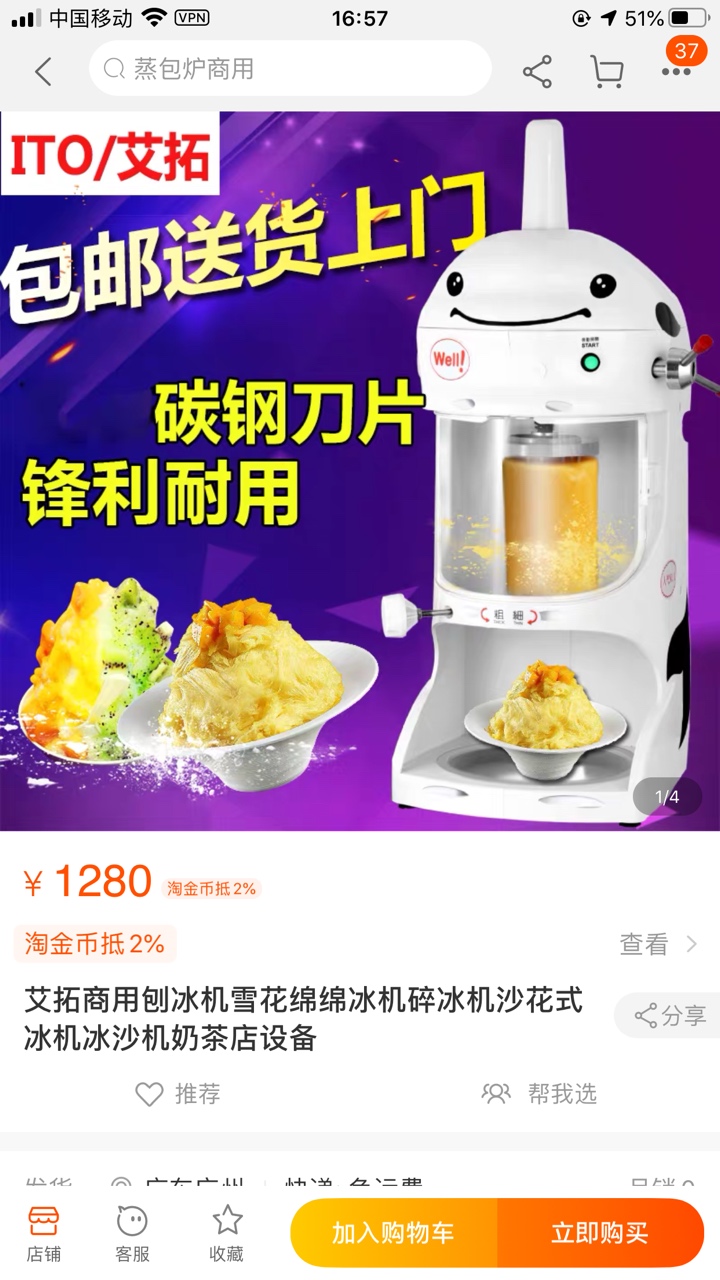This screenshot has height=1280, width=720.
Task: Tap the search box showing 蒸包炉商用
Action: click(x=290, y=69)
